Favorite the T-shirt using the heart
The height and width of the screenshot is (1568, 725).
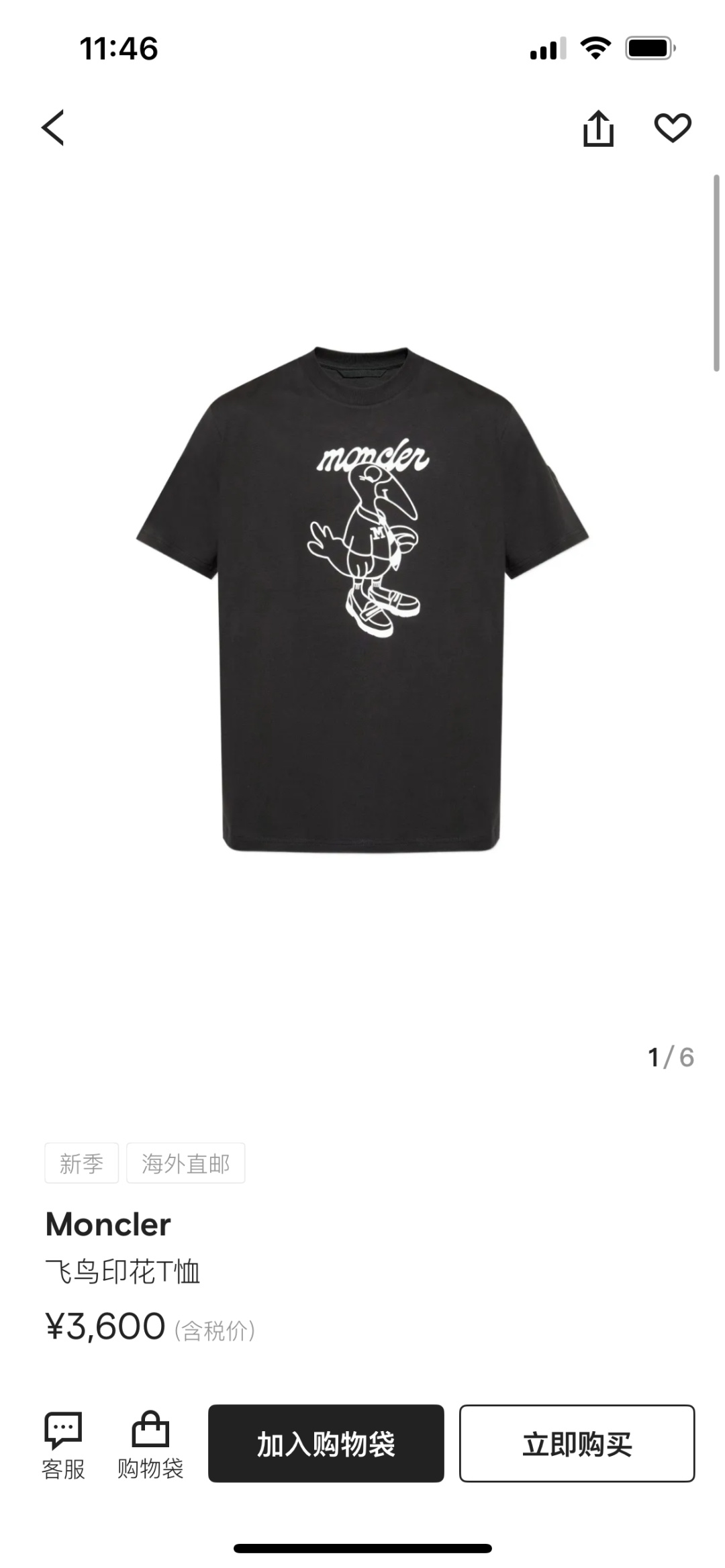(673, 127)
